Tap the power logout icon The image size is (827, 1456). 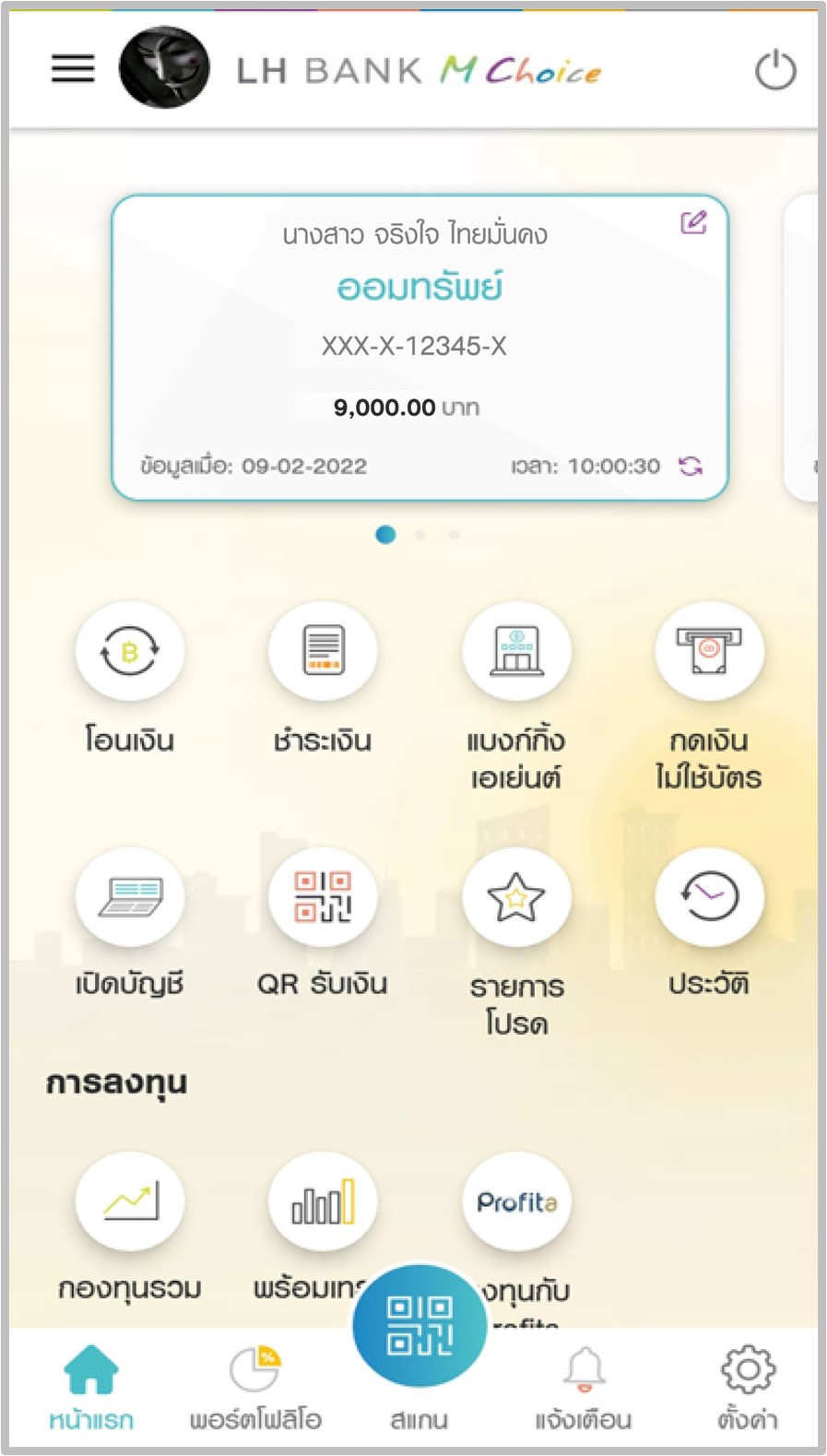point(774,70)
